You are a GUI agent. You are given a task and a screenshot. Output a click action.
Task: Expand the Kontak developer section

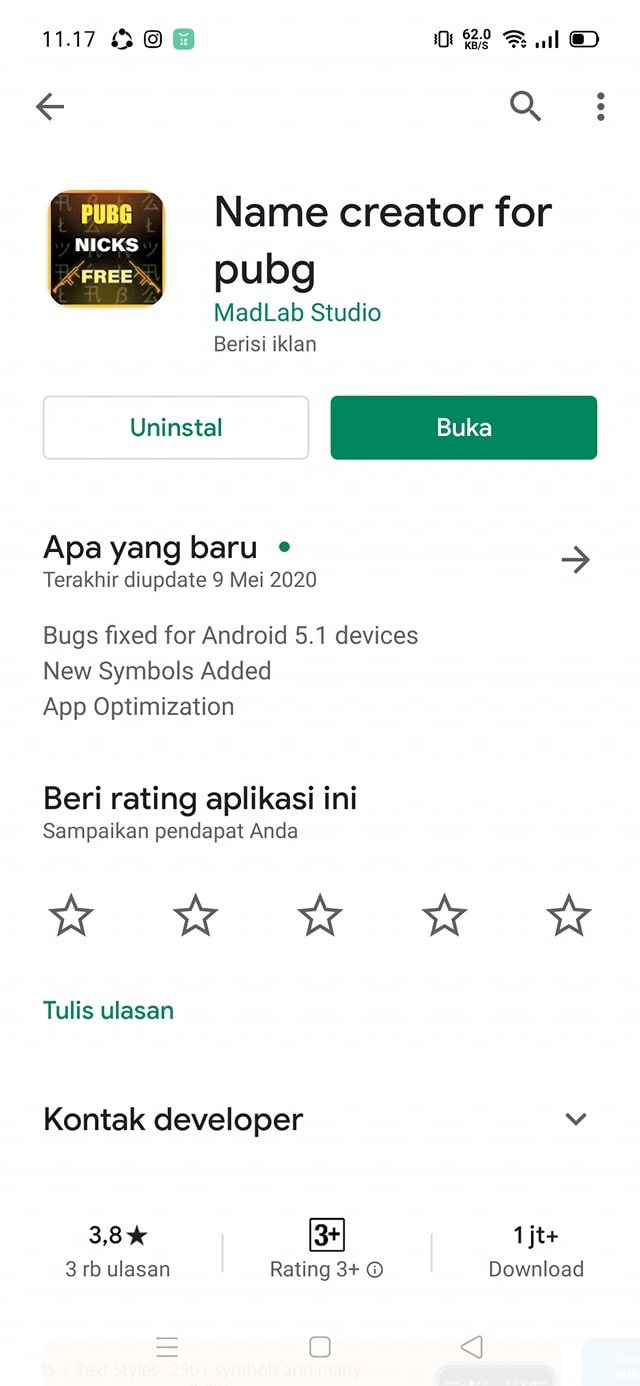coord(575,1119)
